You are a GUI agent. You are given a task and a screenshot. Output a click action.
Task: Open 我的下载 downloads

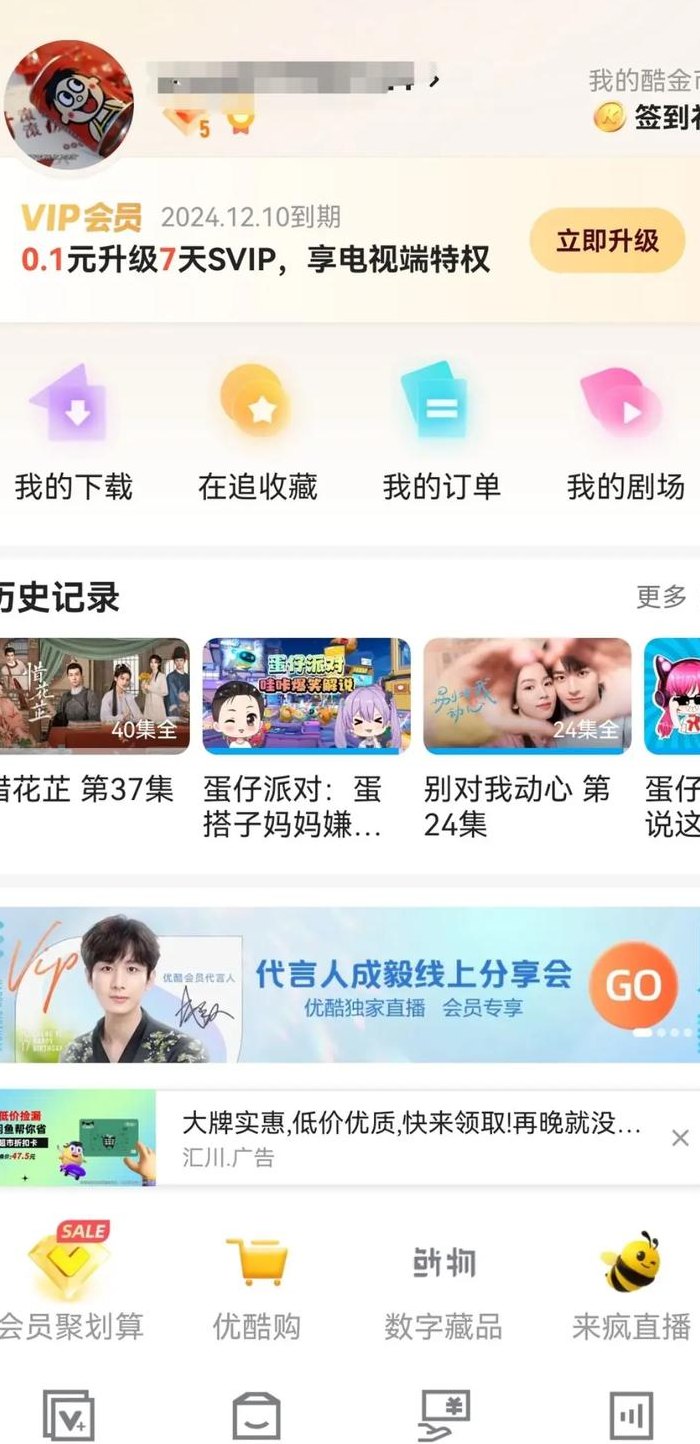click(73, 432)
